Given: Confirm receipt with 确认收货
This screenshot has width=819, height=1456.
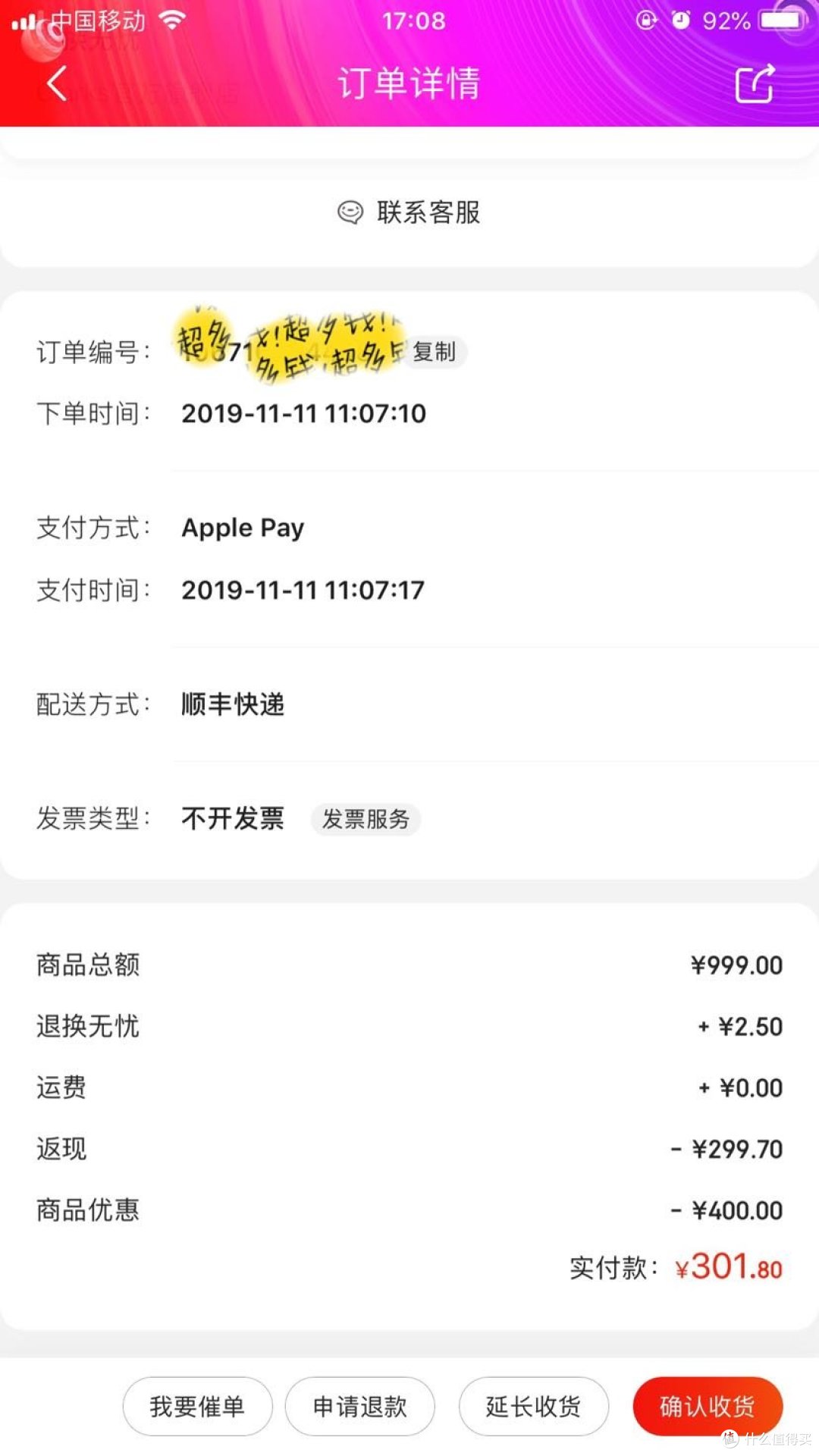Looking at the screenshot, I should [x=708, y=1407].
